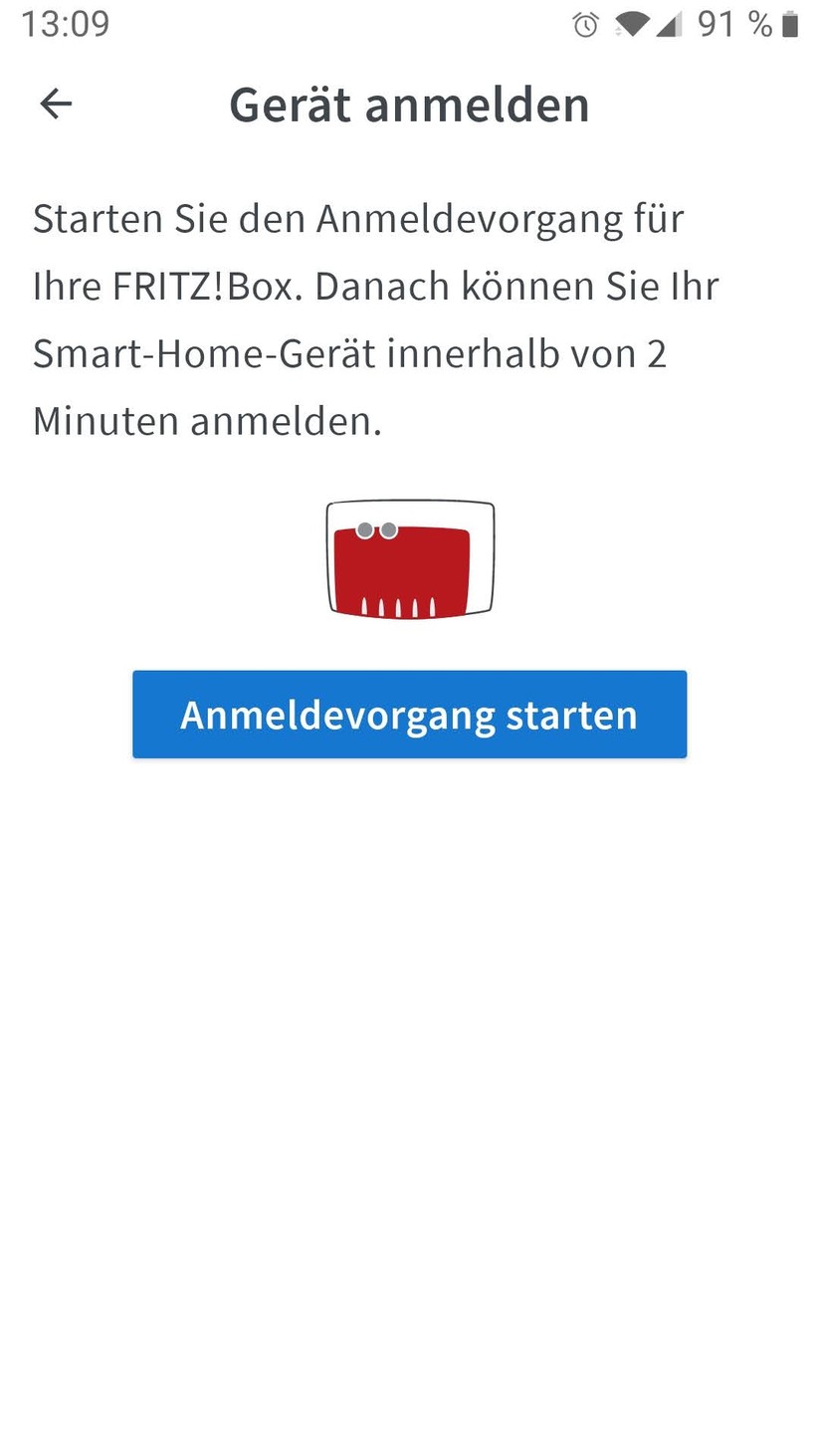The height and width of the screenshot is (1456, 819).
Task: Tap the Wi-Fi signal icon
Action: pyautogui.click(x=634, y=25)
